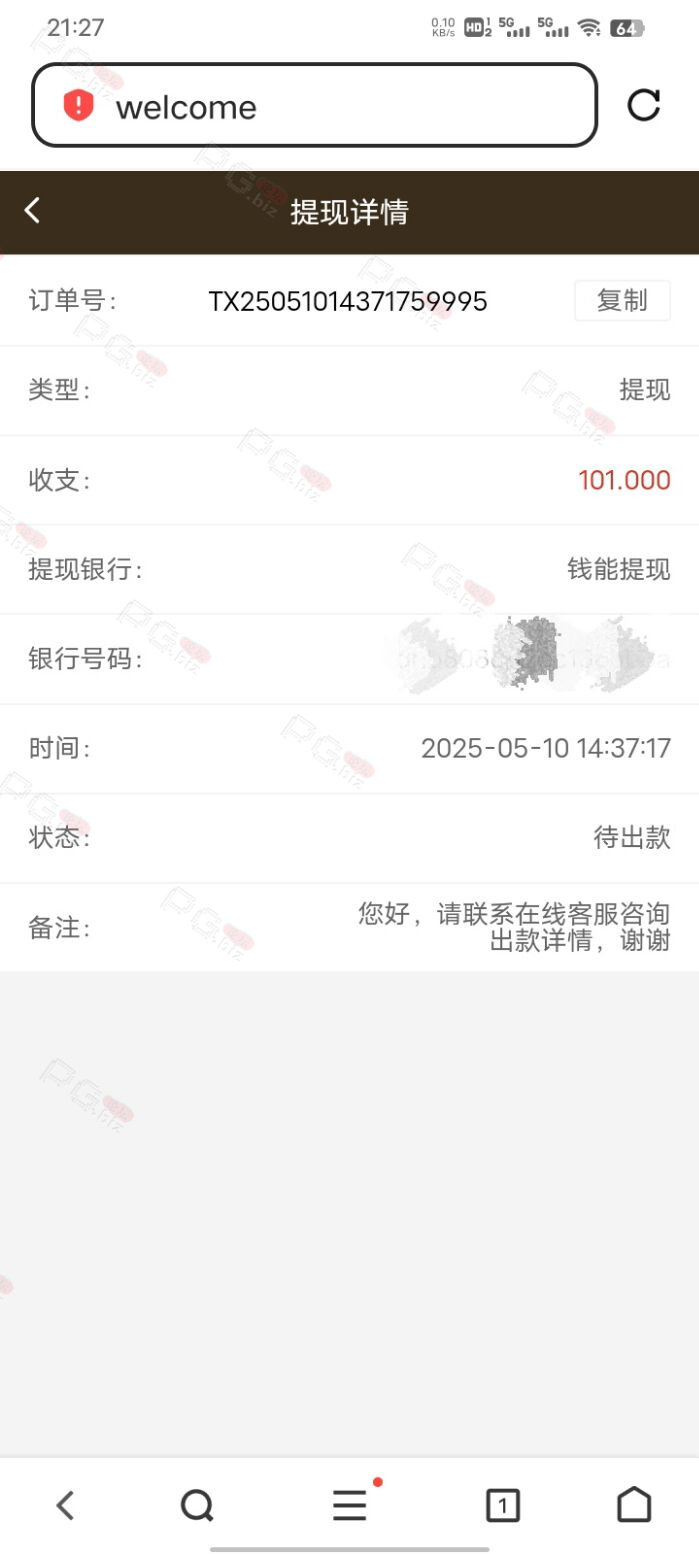Open the browser tabs switcher
Screen dimensions: 699x1554
pos(502,1504)
